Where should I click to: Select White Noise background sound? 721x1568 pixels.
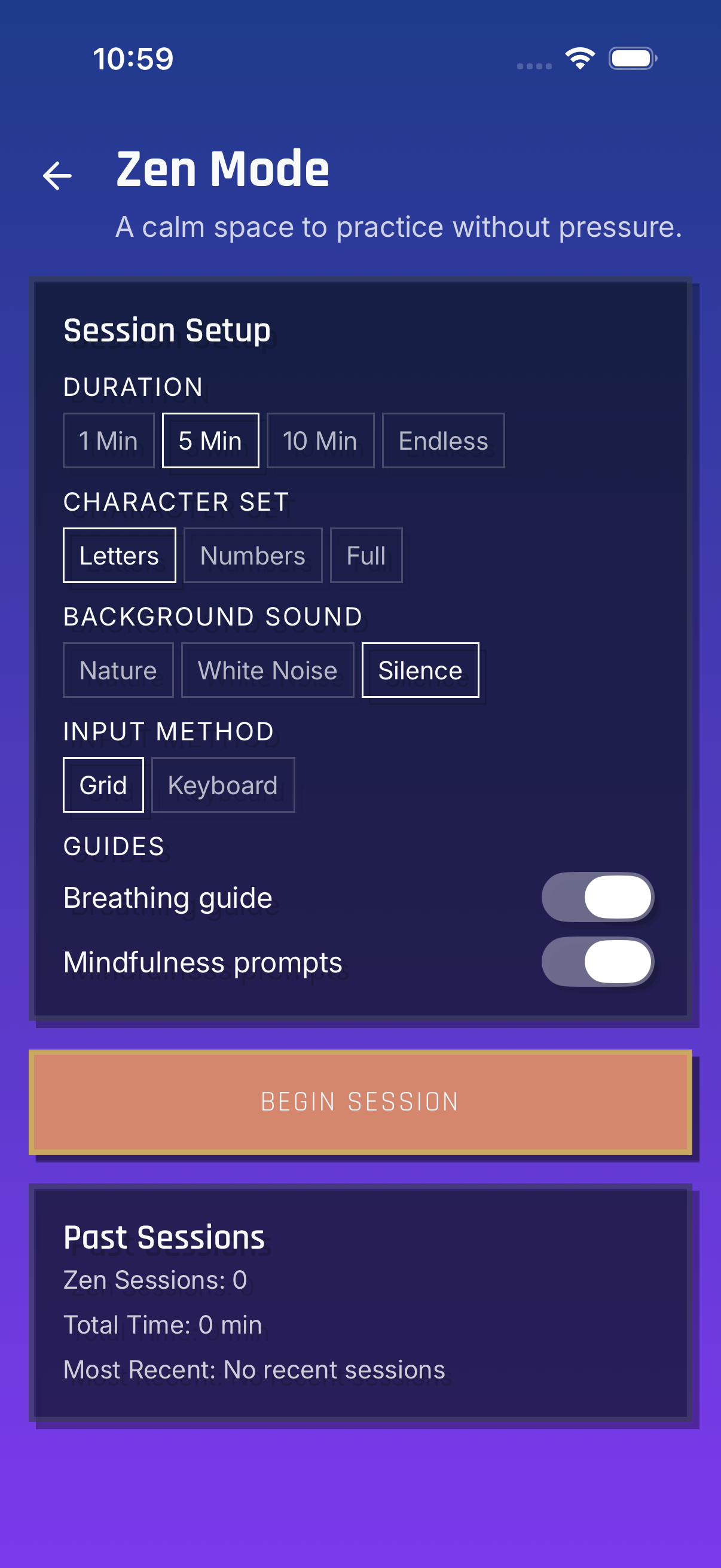(267, 670)
